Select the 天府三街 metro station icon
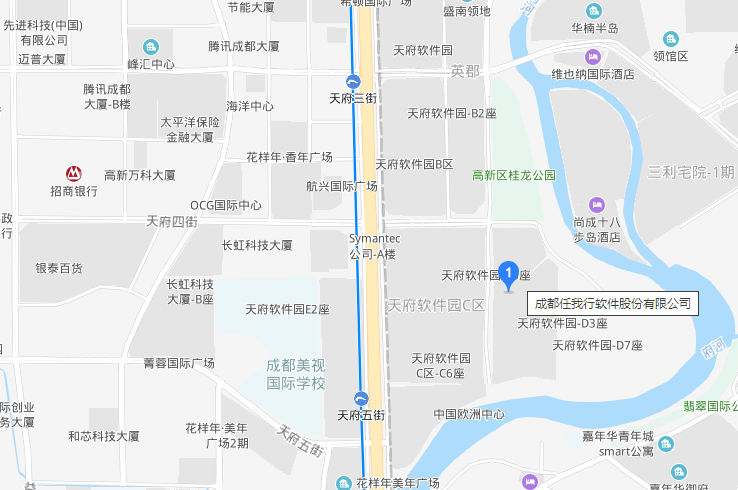 tap(353, 81)
